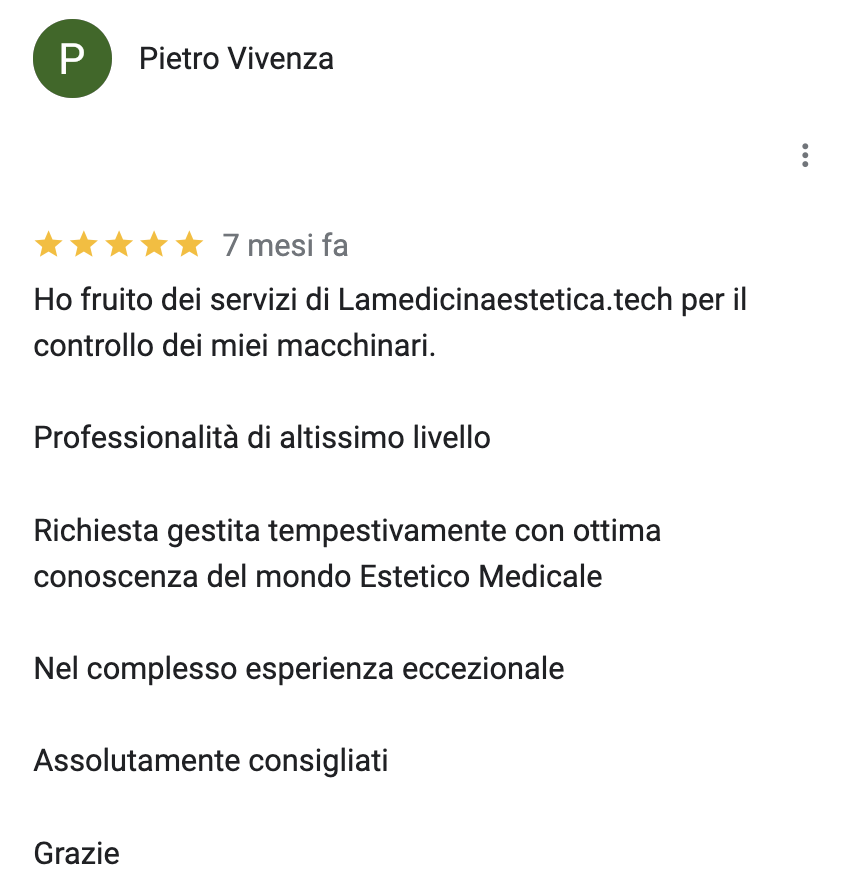Image resolution: width=864 pixels, height=892 pixels.
Task: Open Pietro Vivenza's profile avatar
Action: pos(72,59)
